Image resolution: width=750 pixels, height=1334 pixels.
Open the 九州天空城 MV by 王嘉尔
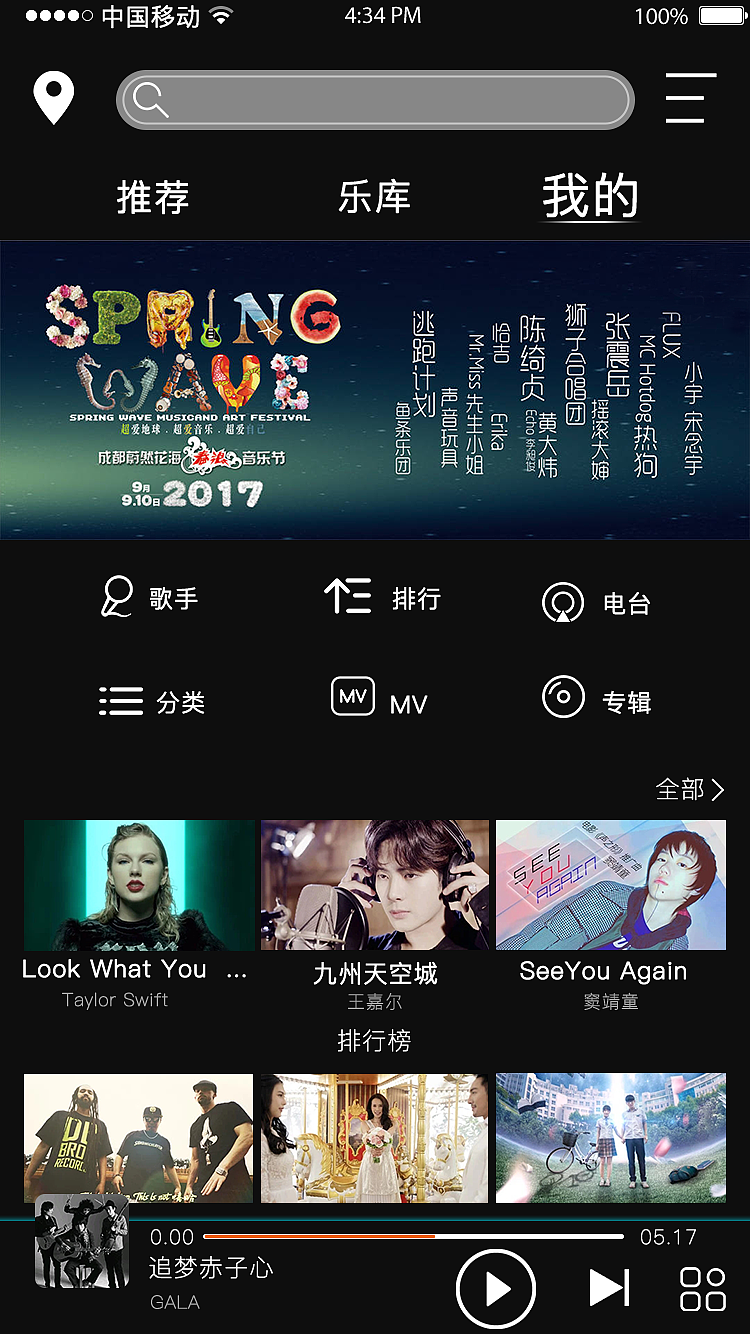pyautogui.click(x=374, y=884)
